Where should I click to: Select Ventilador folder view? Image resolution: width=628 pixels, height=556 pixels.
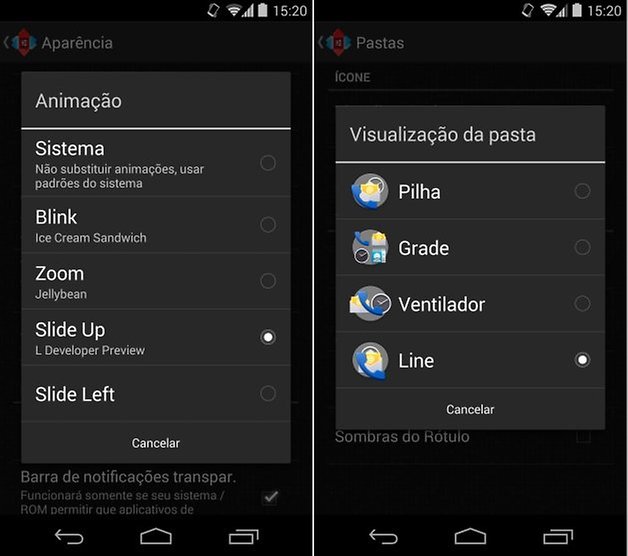pyautogui.click(x=470, y=303)
